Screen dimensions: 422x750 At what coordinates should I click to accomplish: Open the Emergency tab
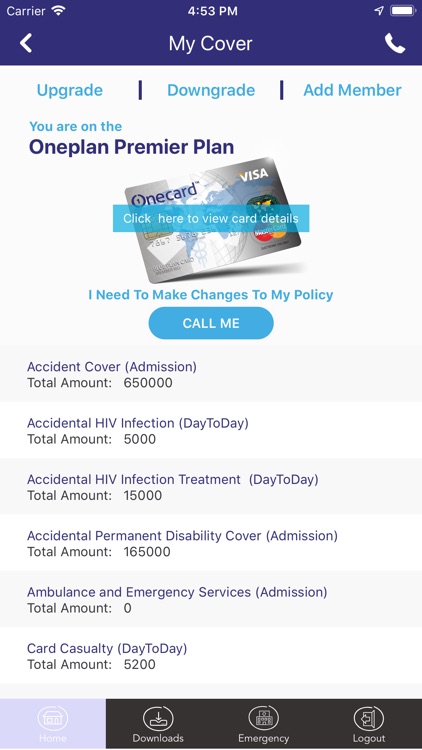point(264,724)
